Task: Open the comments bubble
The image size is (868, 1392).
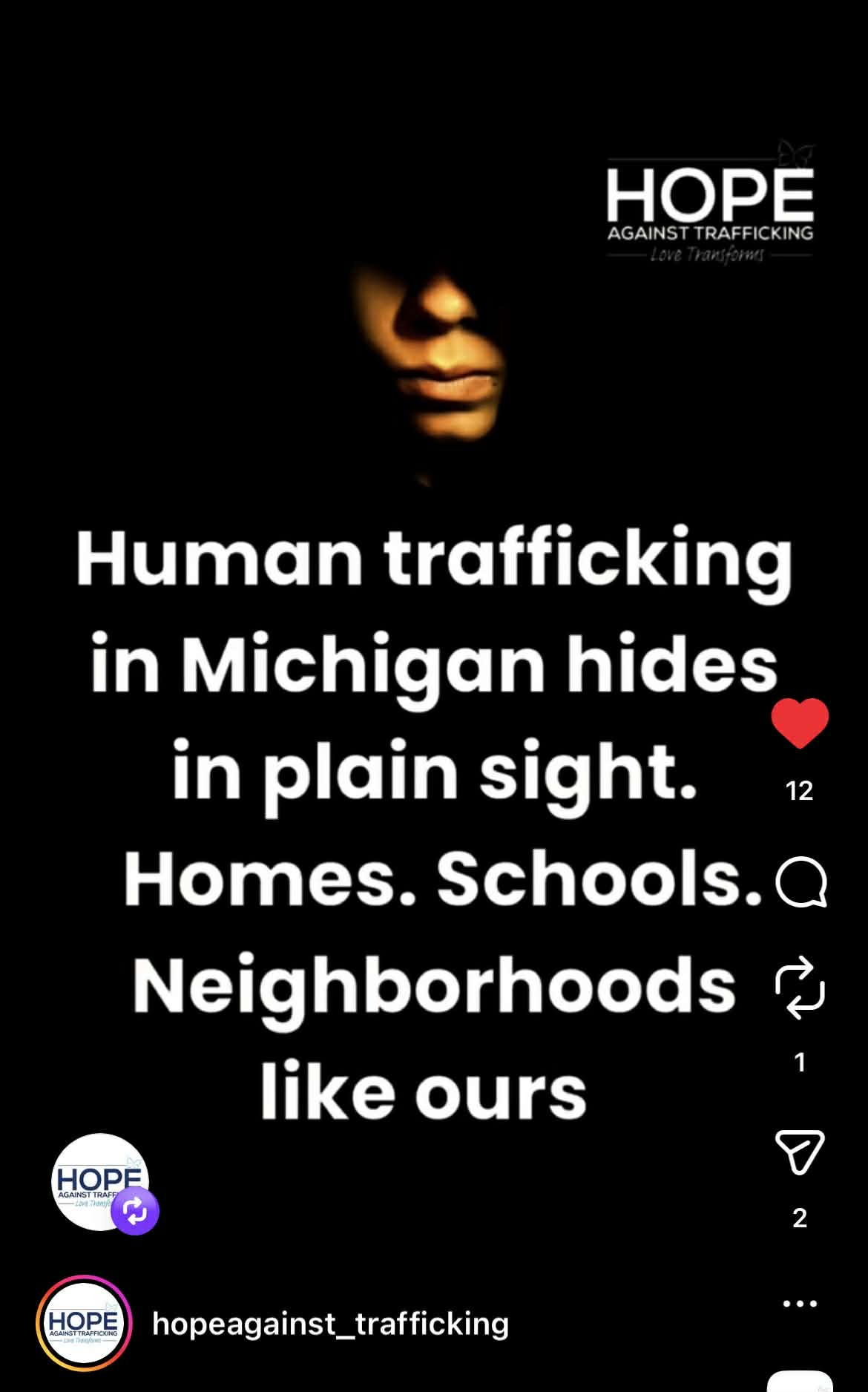Action: click(x=800, y=882)
